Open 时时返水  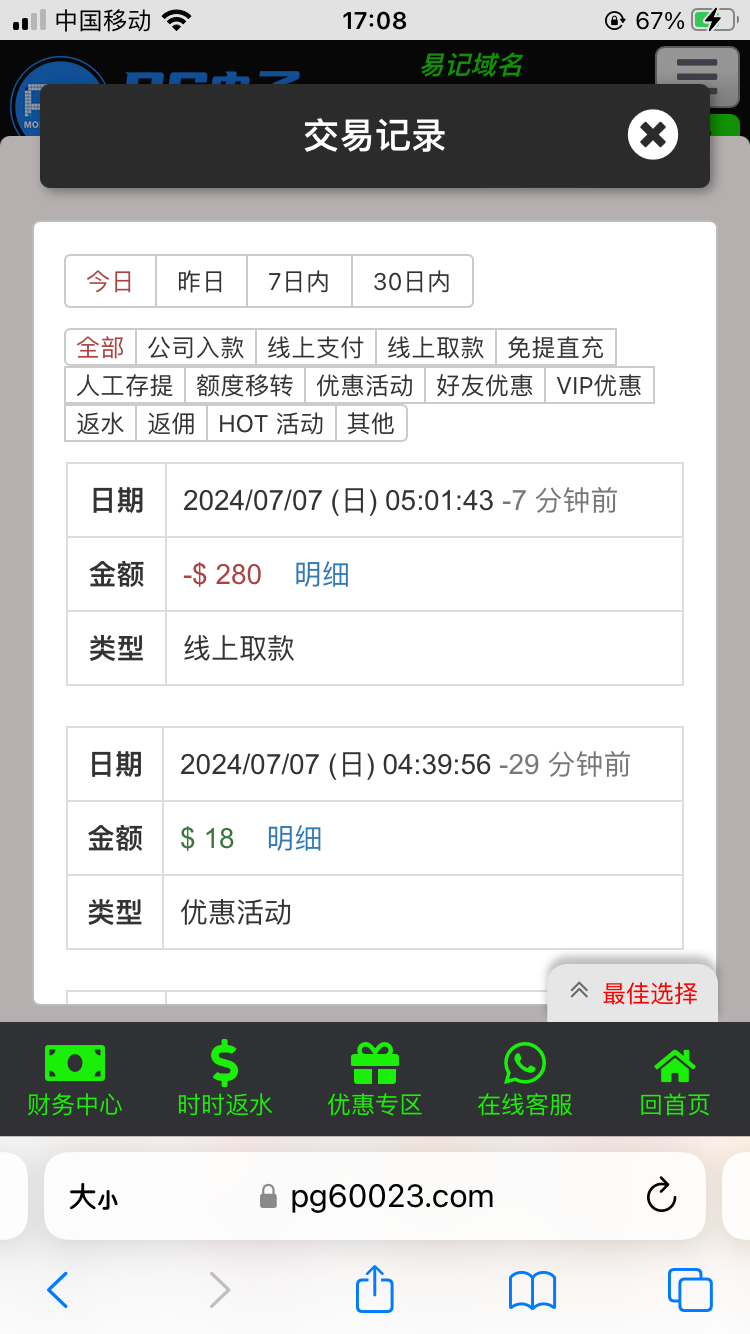[x=225, y=1079]
